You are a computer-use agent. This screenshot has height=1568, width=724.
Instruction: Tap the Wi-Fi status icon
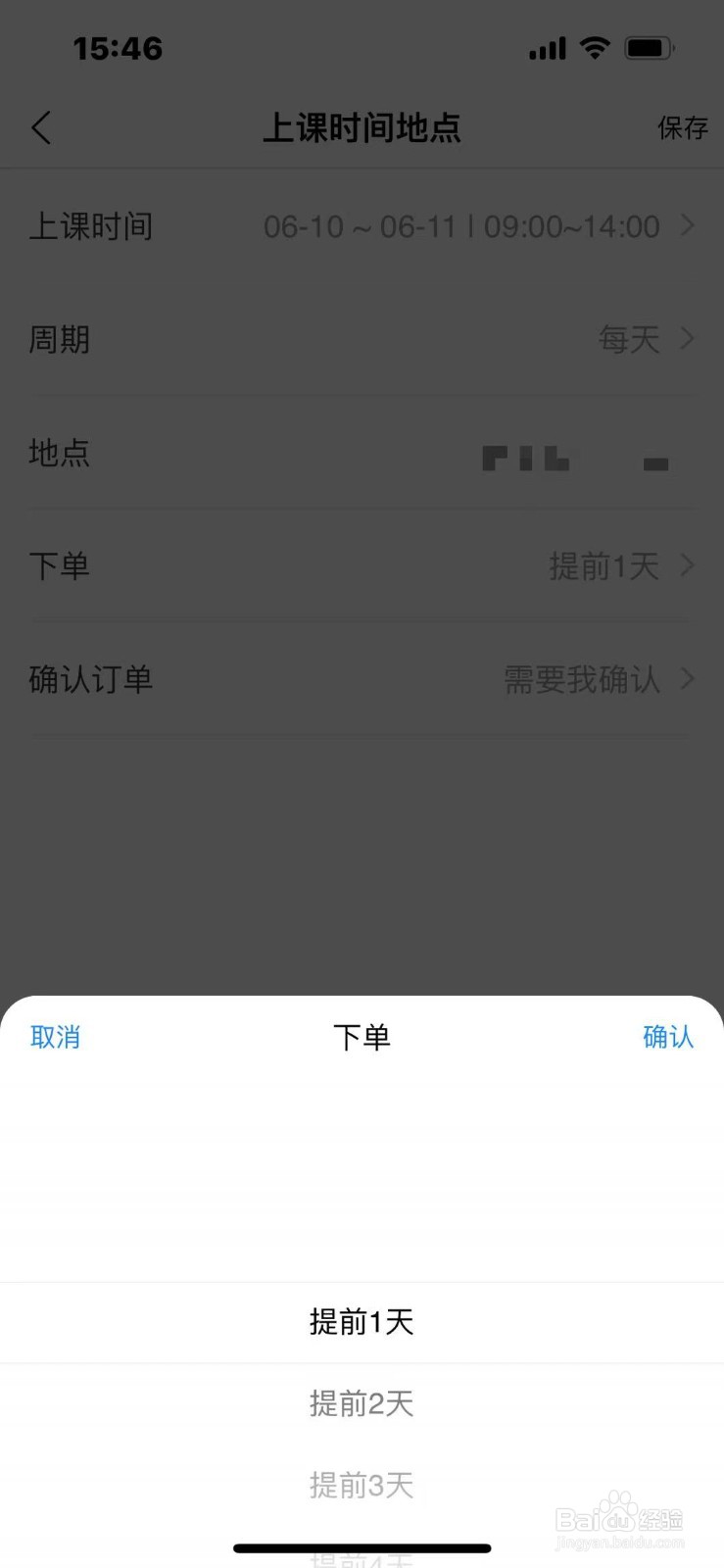[596, 47]
